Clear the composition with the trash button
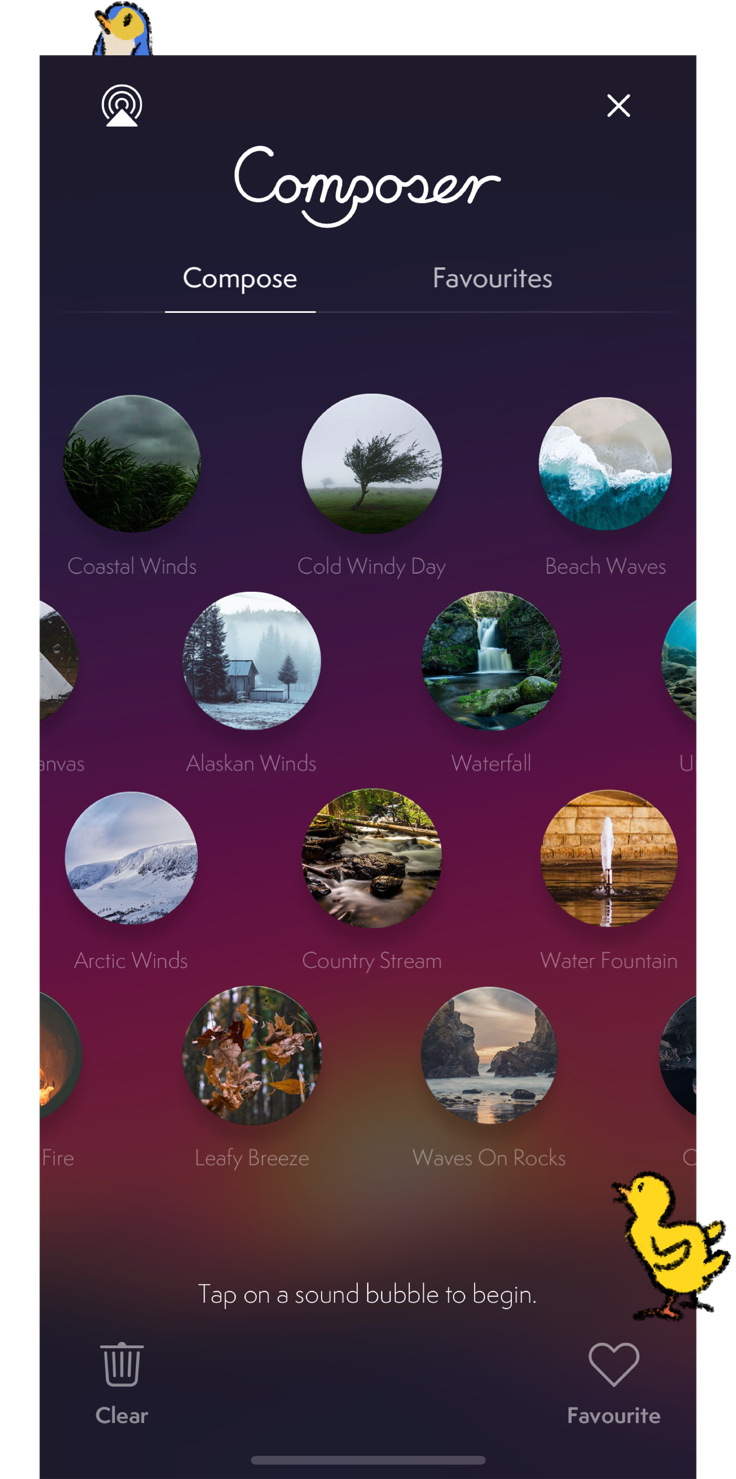Viewport: 736px width, 1479px height. [x=122, y=1382]
